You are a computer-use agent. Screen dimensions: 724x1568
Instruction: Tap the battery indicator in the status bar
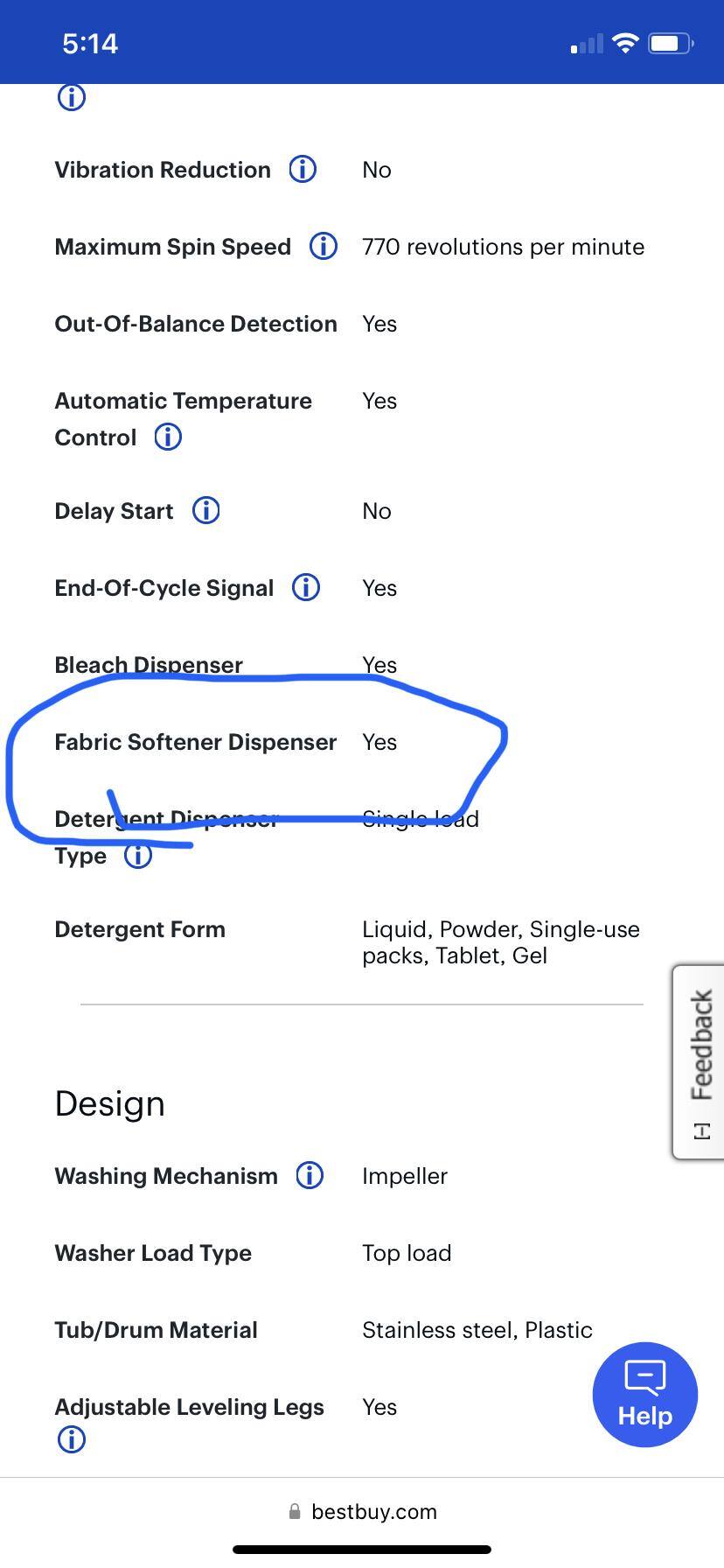point(670,41)
